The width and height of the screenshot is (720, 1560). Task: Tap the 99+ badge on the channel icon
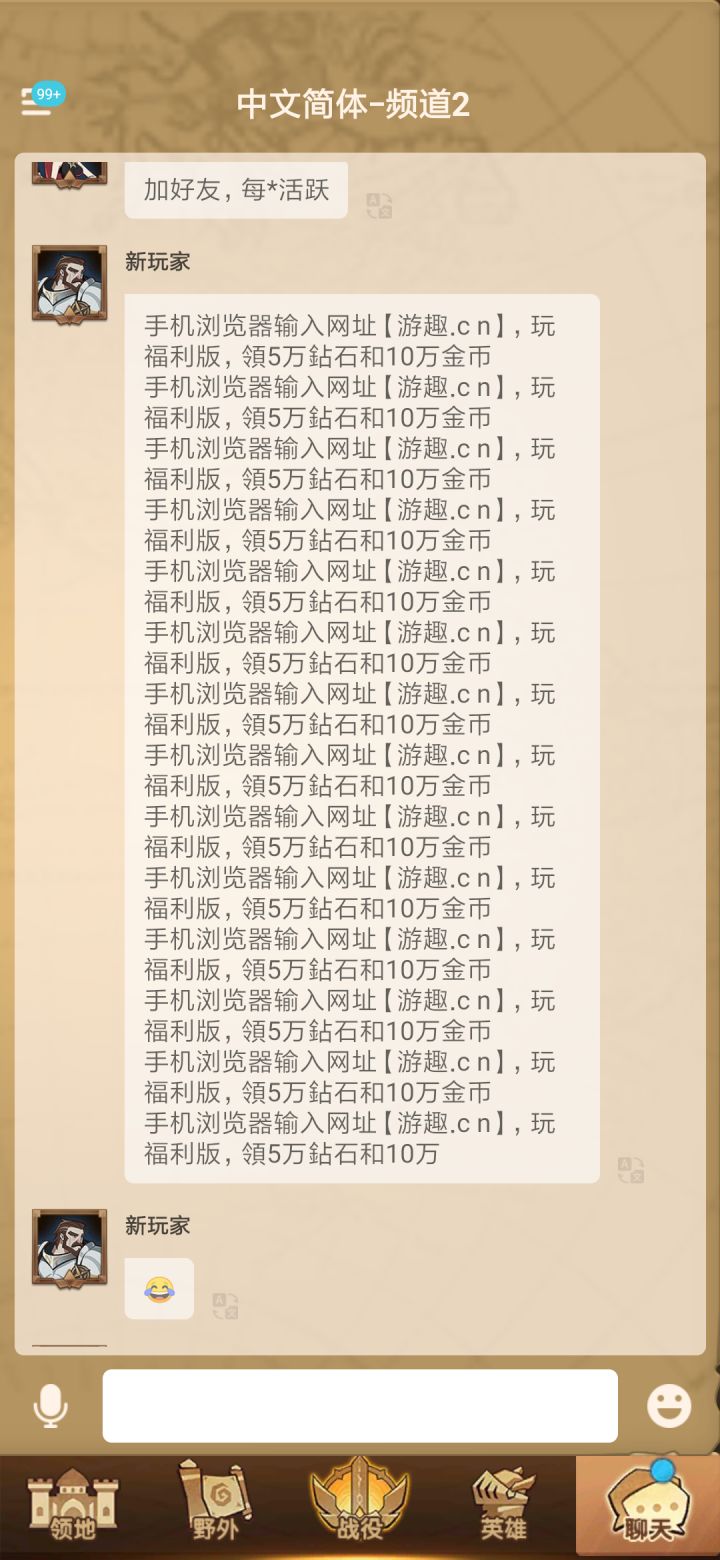49,94
